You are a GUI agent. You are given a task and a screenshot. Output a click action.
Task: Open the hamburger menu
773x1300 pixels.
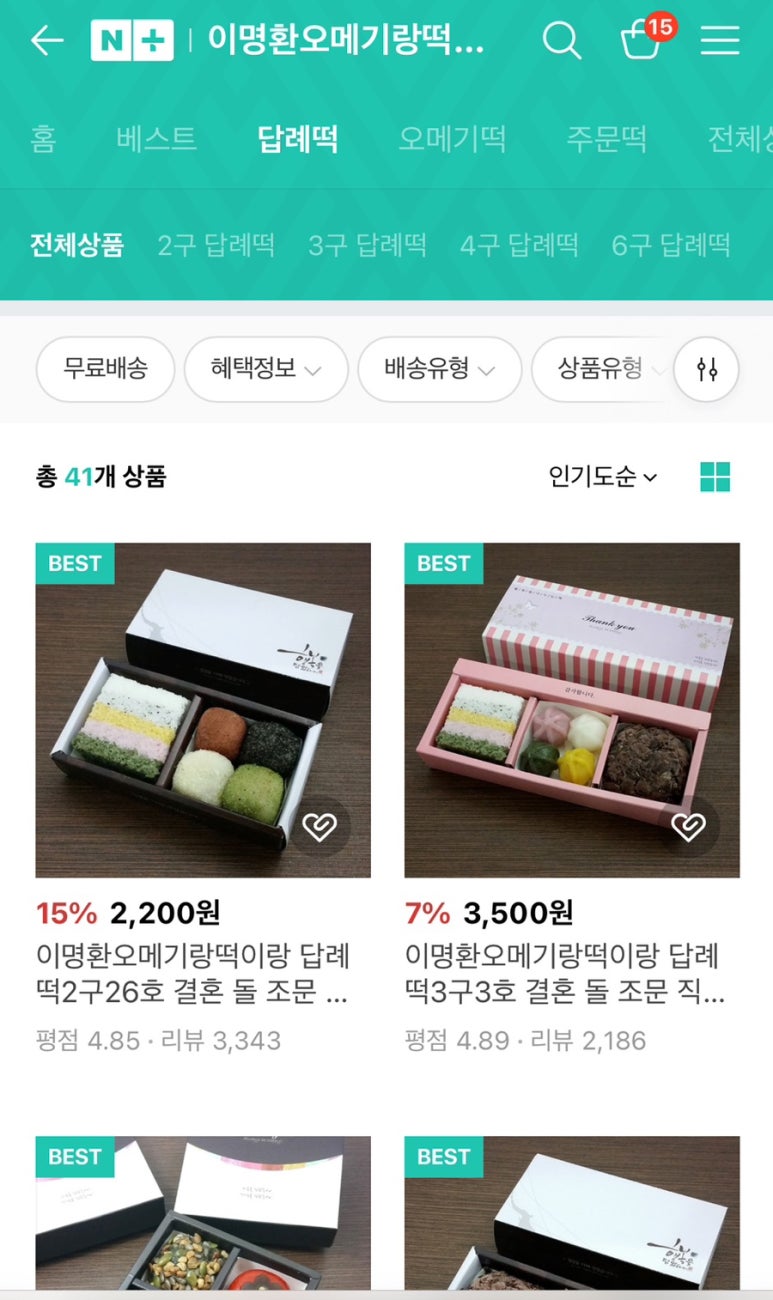point(719,40)
